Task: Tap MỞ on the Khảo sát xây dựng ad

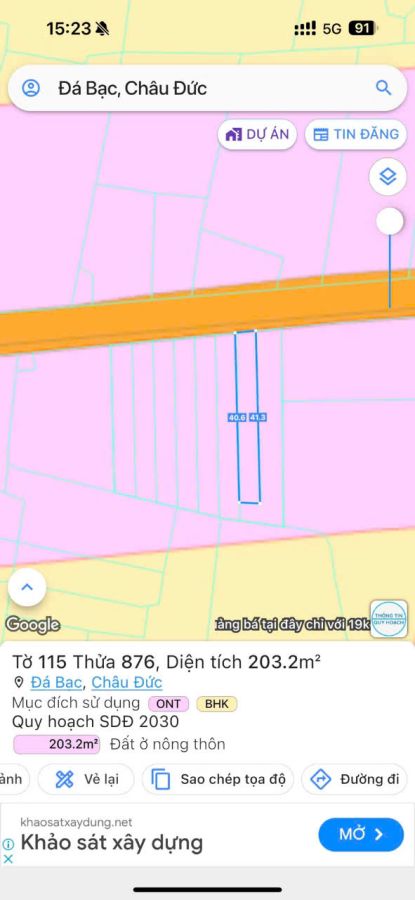Action: [x=361, y=835]
